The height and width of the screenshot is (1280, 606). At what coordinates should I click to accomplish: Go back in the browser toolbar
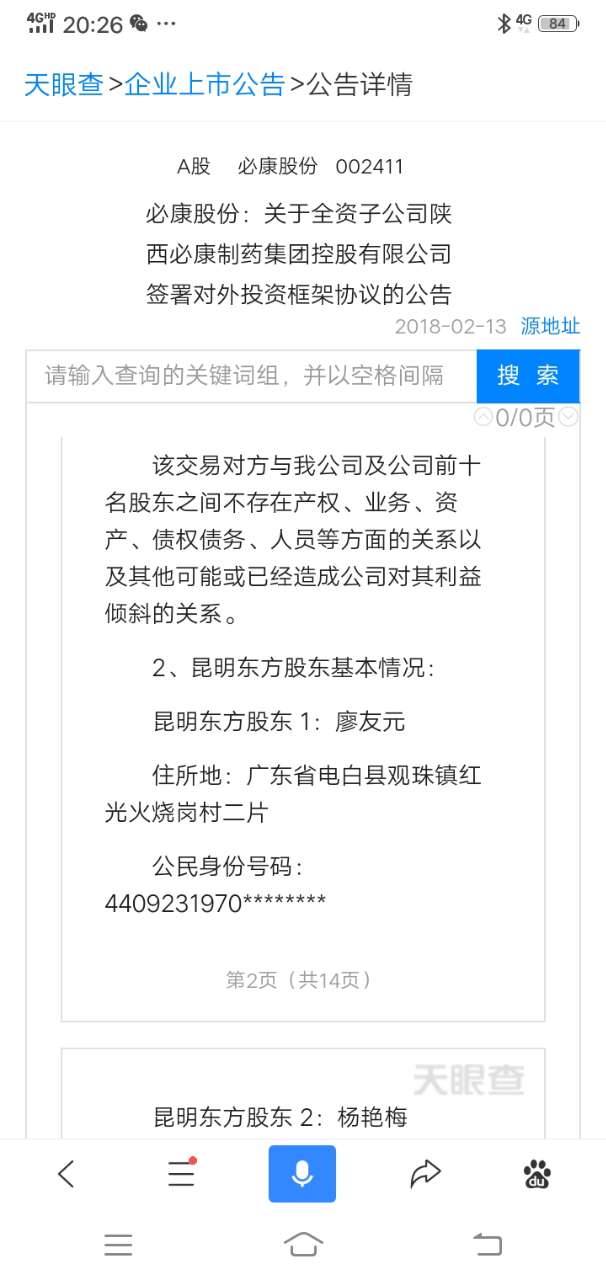pos(66,1174)
